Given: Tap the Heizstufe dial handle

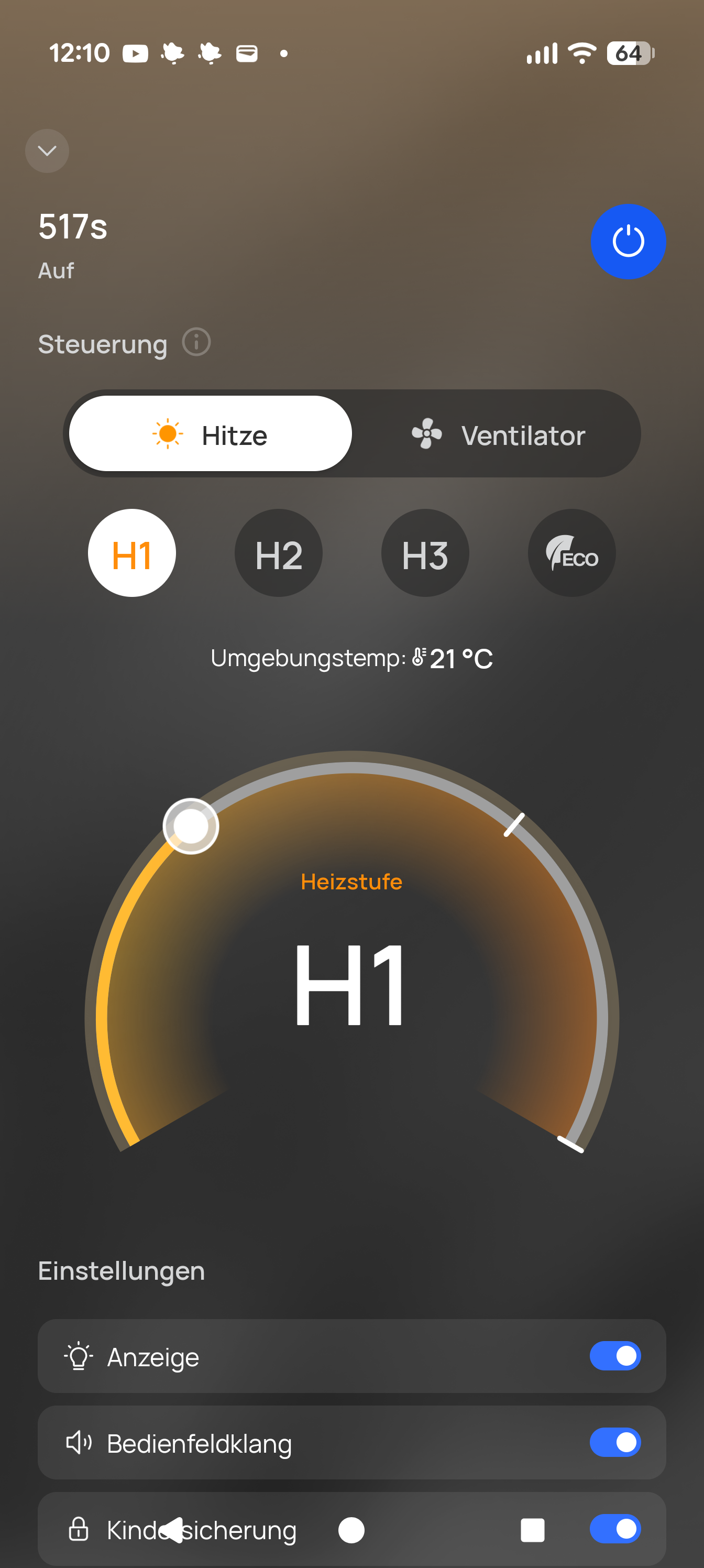Looking at the screenshot, I should (191, 826).
